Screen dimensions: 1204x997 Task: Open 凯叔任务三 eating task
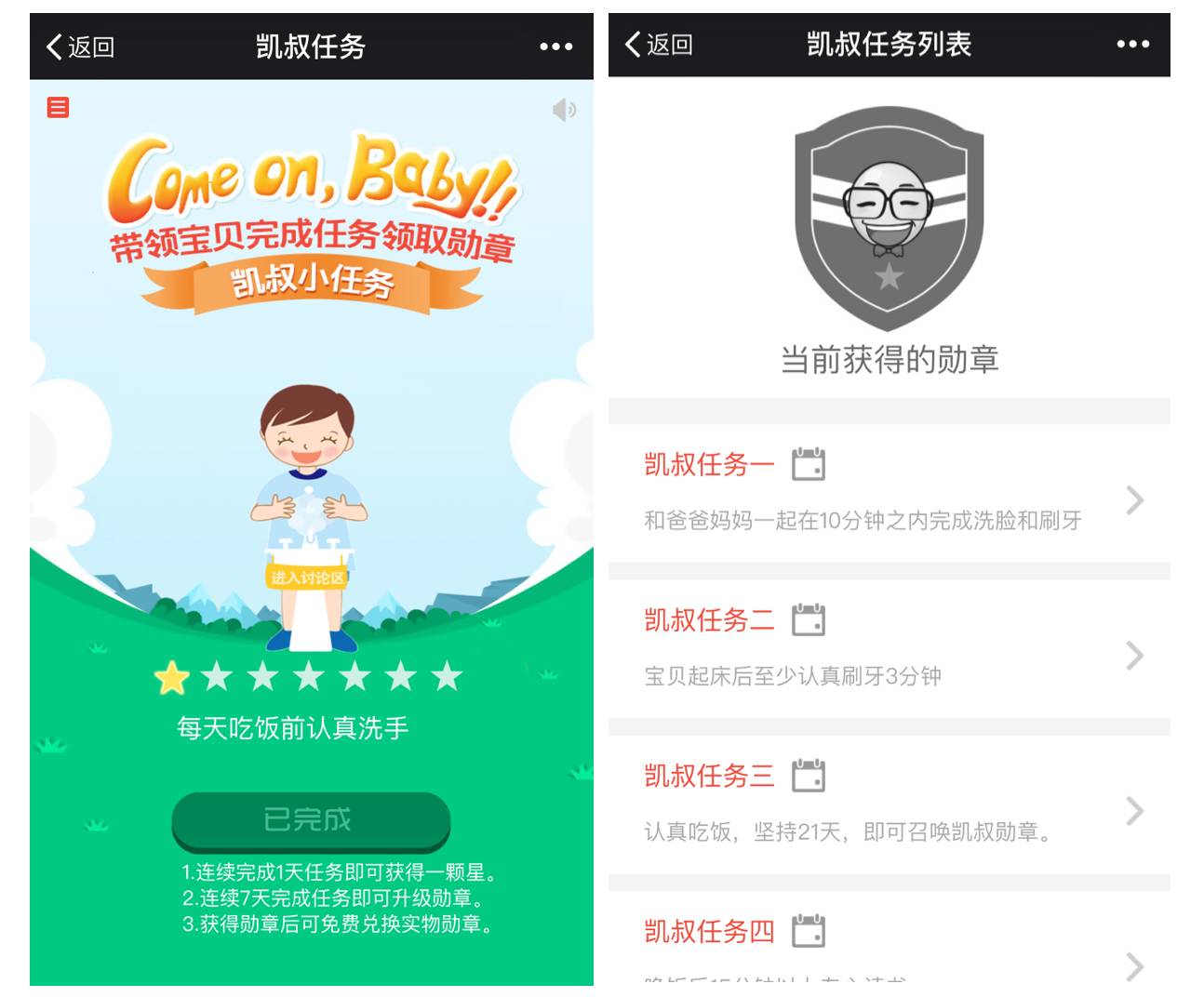(x=889, y=804)
